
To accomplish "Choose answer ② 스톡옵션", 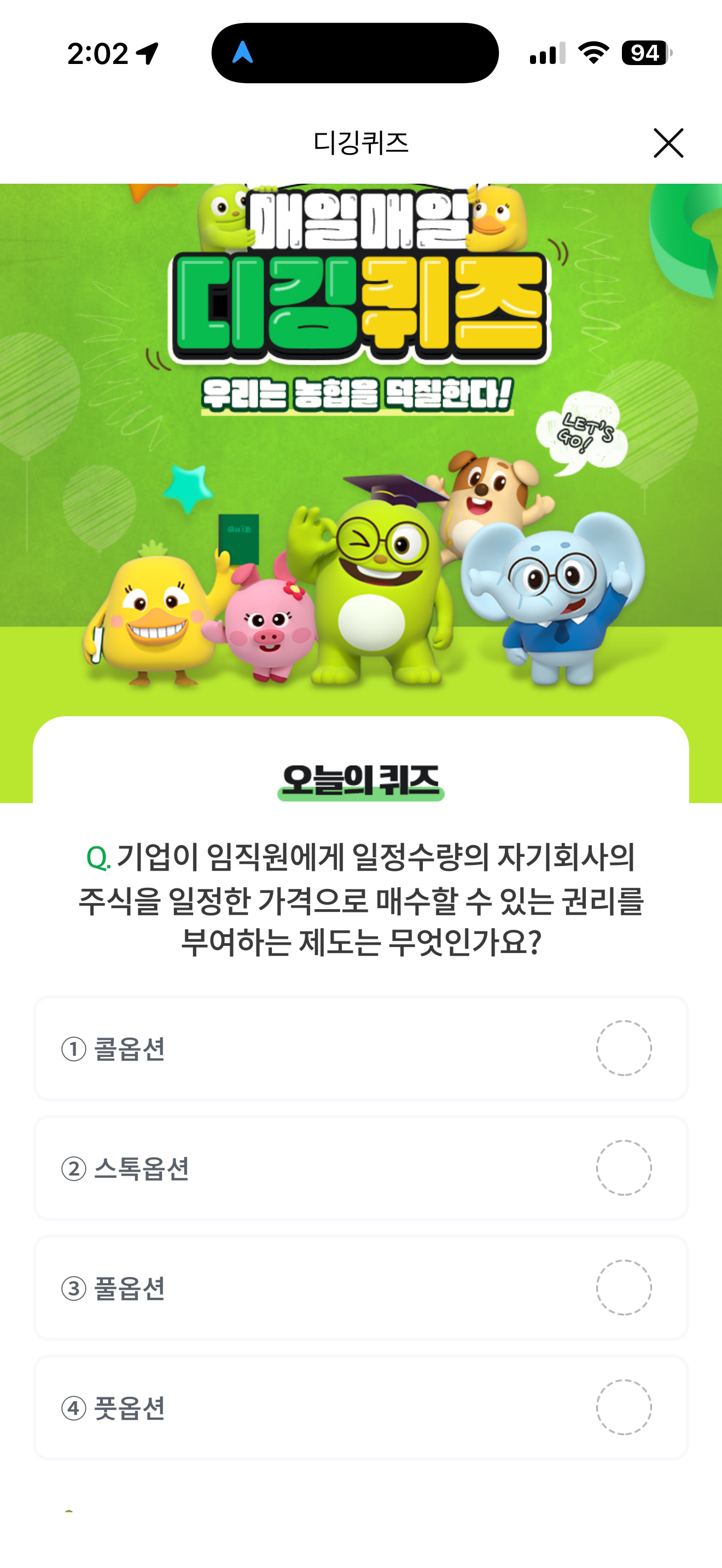I will click(361, 1168).
